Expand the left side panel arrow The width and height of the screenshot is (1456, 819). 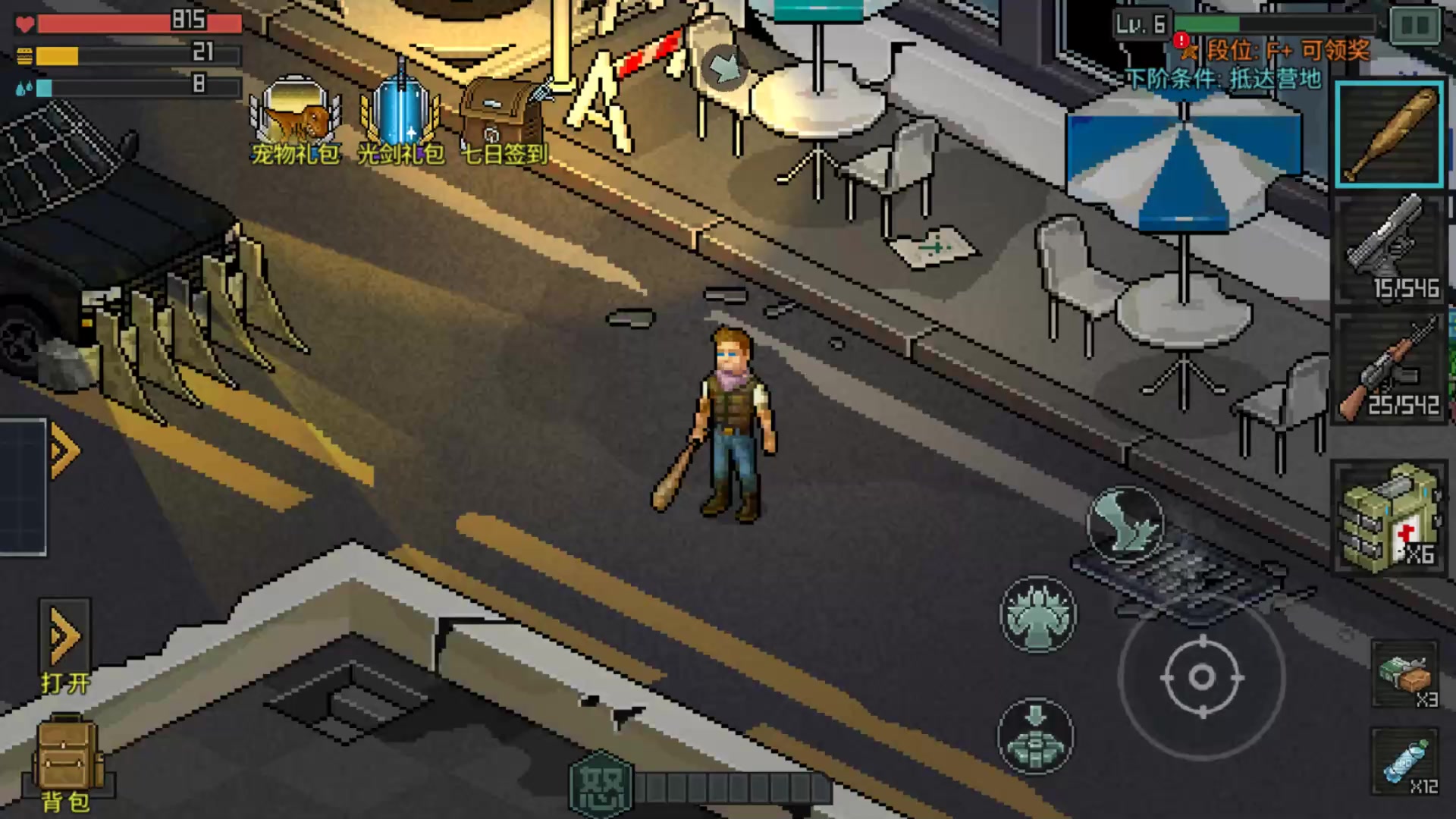pyautogui.click(x=64, y=451)
